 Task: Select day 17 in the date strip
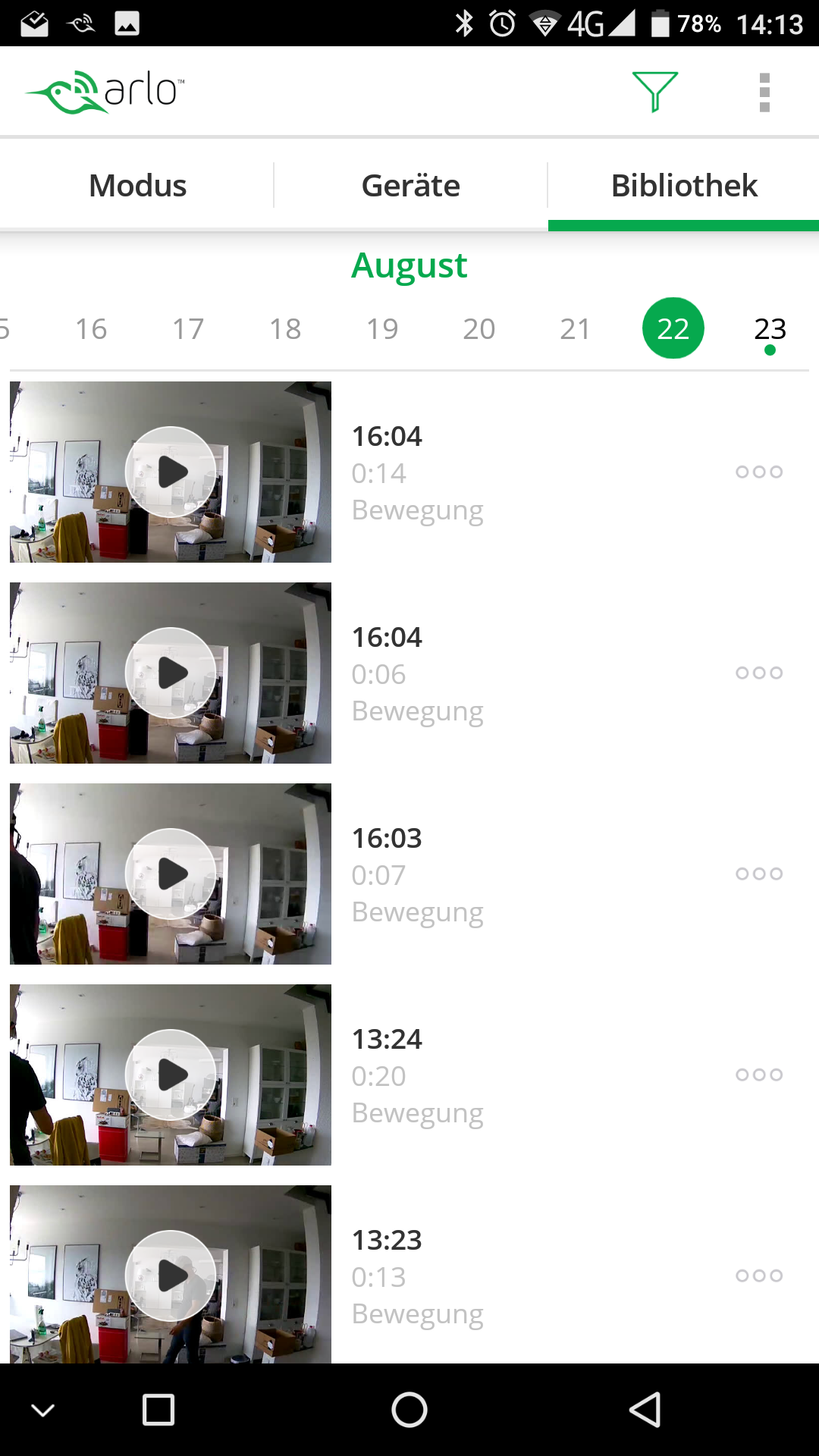[x=188, y=329]
